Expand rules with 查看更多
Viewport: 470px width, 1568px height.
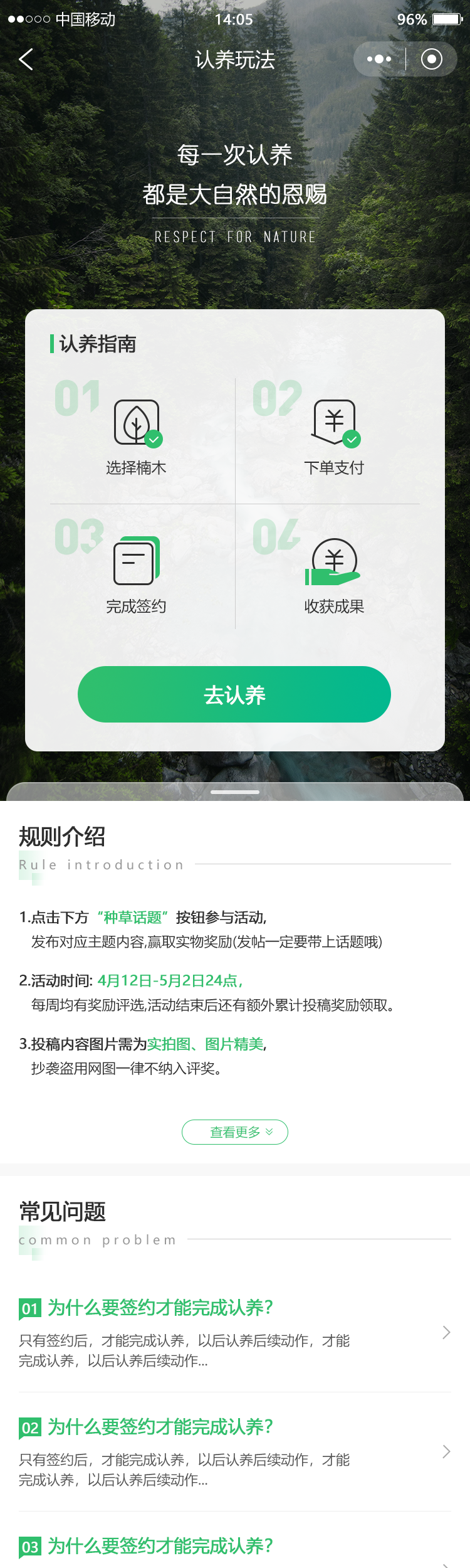235,1132
